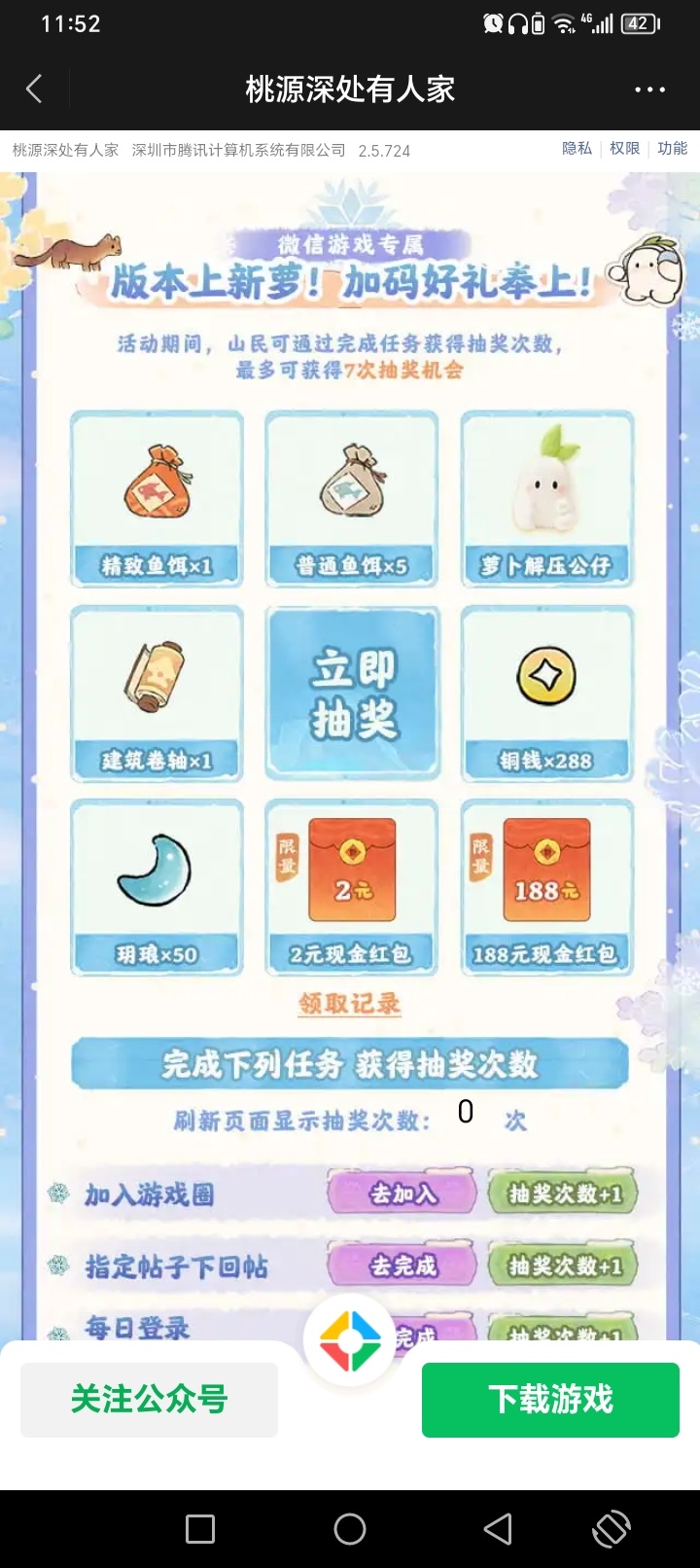Go to the system home screen

pos(350,1529)
